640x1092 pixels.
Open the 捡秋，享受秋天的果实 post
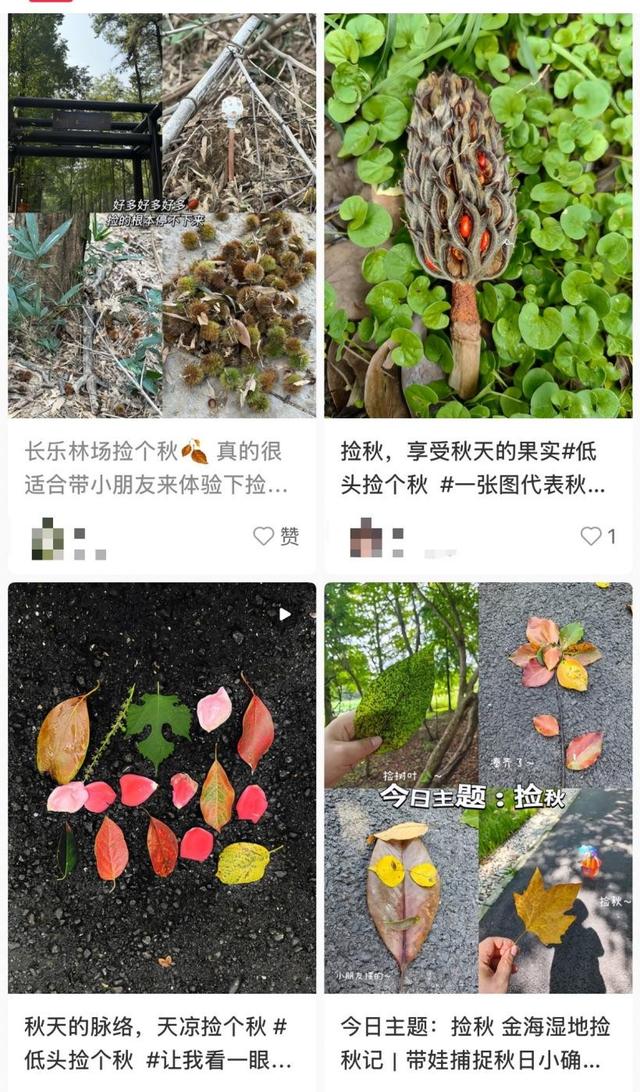tap(477, 215)
